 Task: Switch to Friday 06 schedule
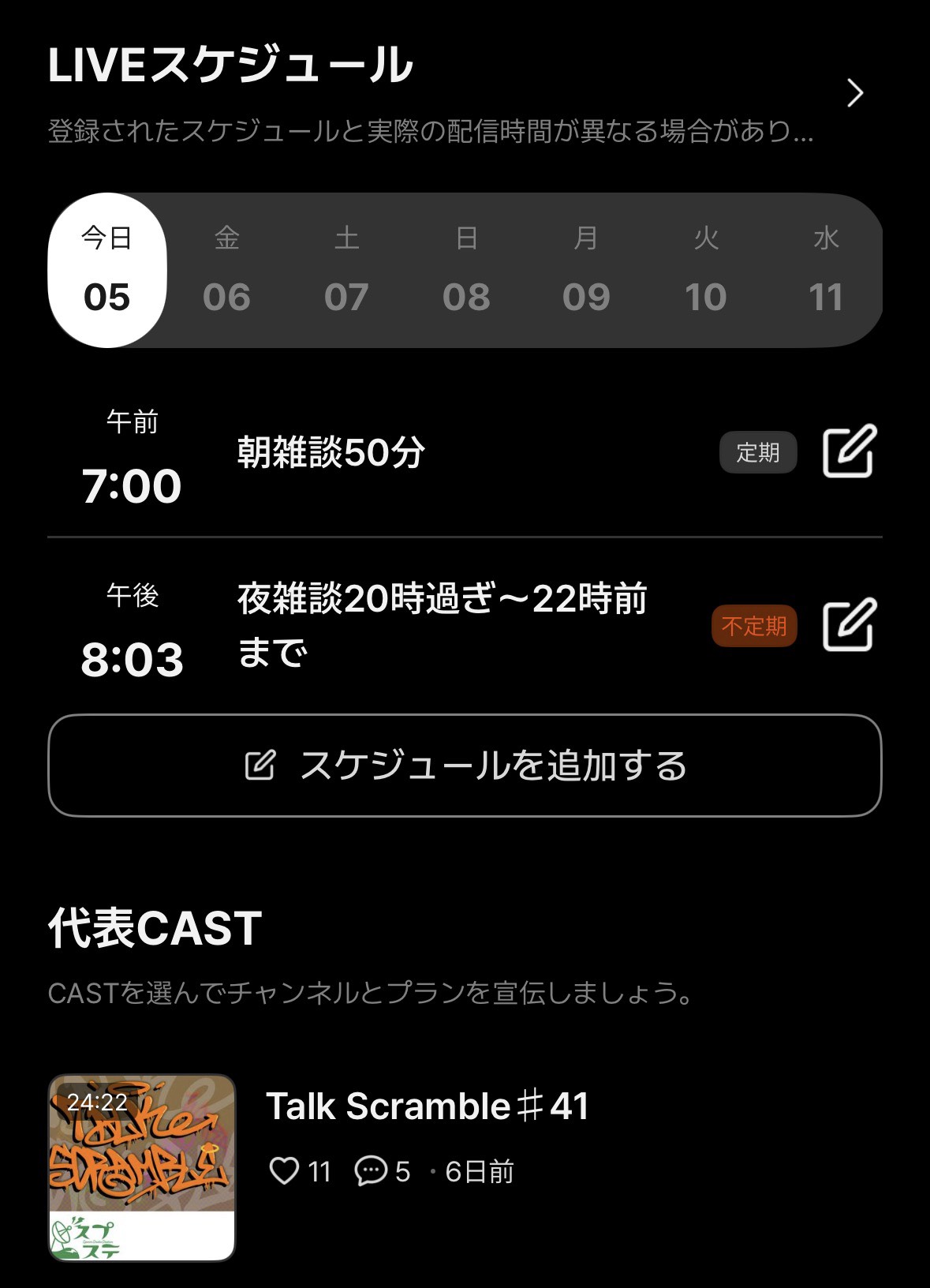click(226, 270)
